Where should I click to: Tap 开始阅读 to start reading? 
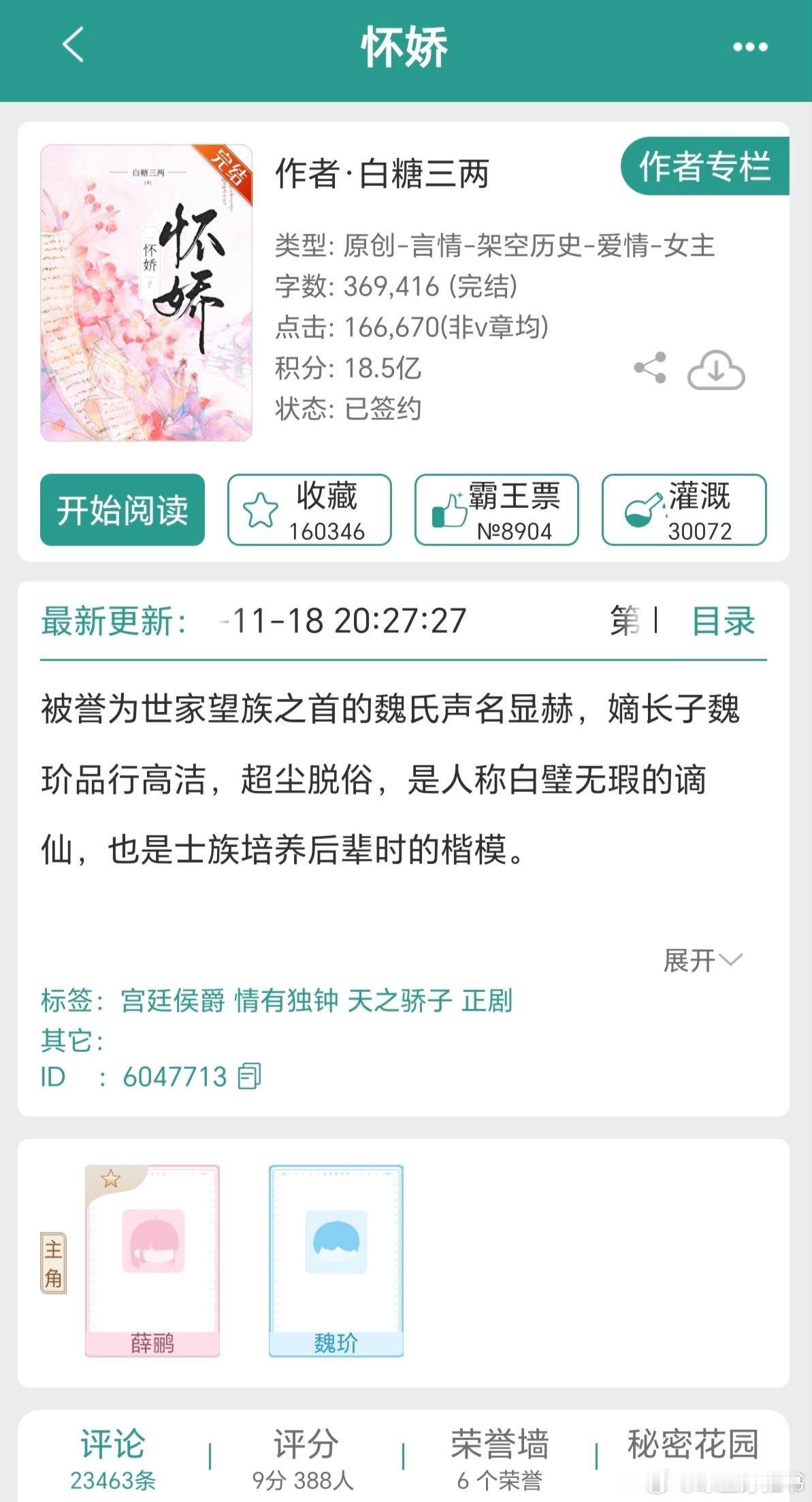pyautogui.click(x=123, y=510)
